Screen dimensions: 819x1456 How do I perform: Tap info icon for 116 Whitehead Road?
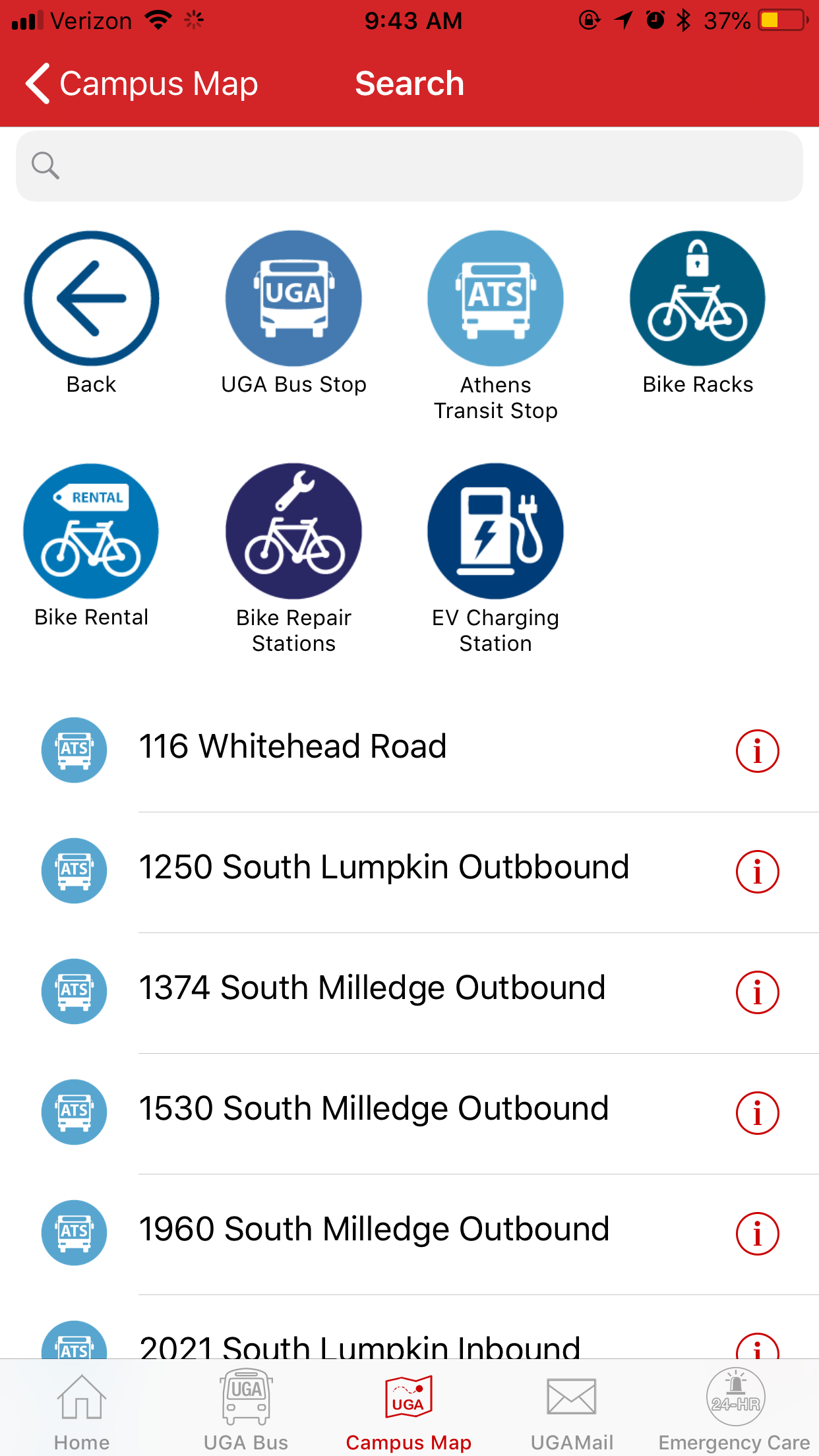tap(757, 750)
